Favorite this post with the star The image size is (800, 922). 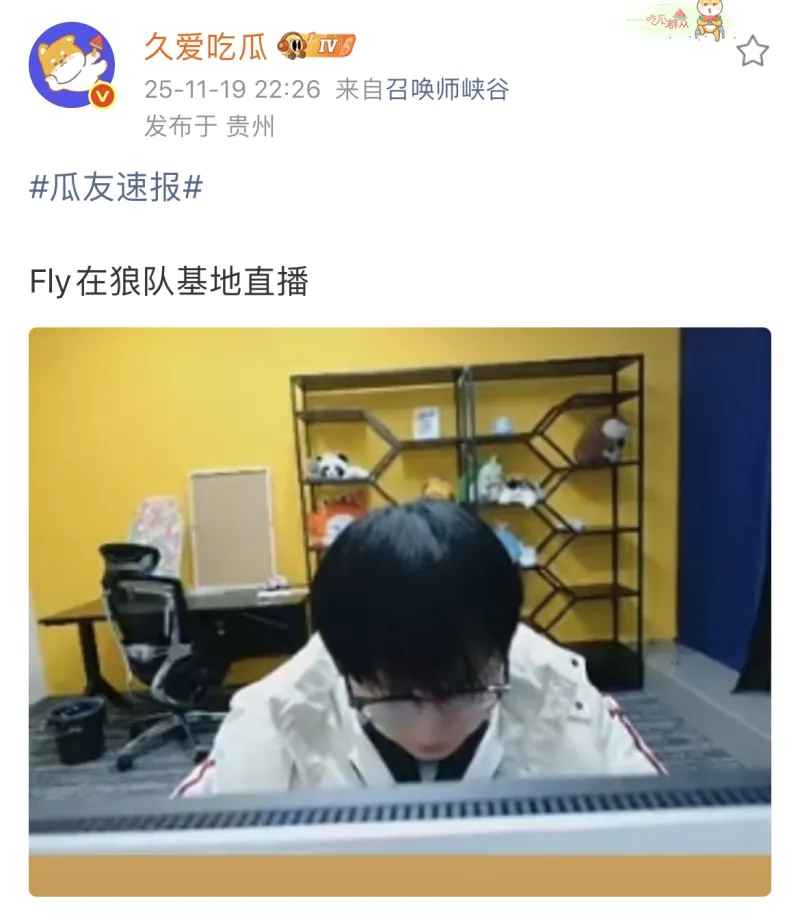[x=752, y=51]
